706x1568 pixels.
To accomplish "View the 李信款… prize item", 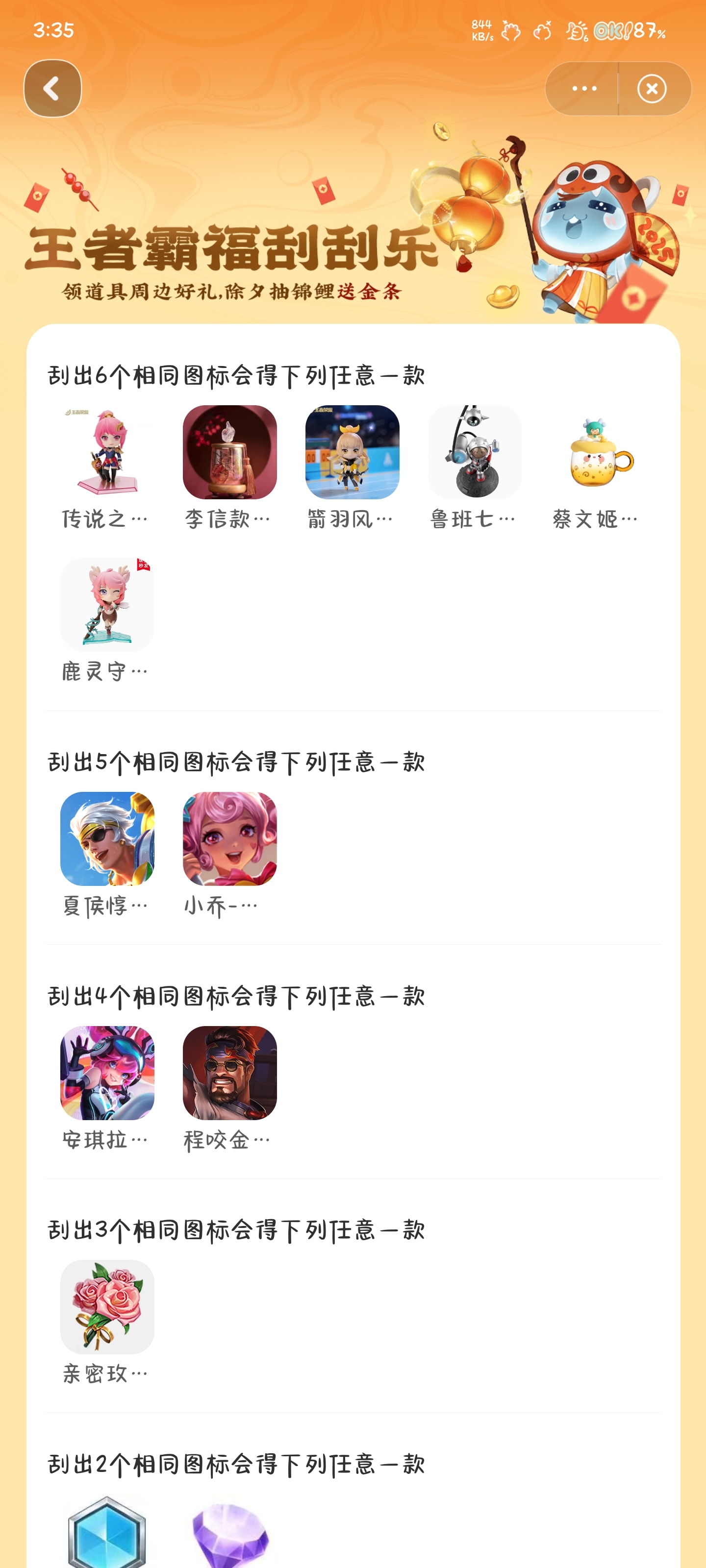I will click(x=229, y=452).
